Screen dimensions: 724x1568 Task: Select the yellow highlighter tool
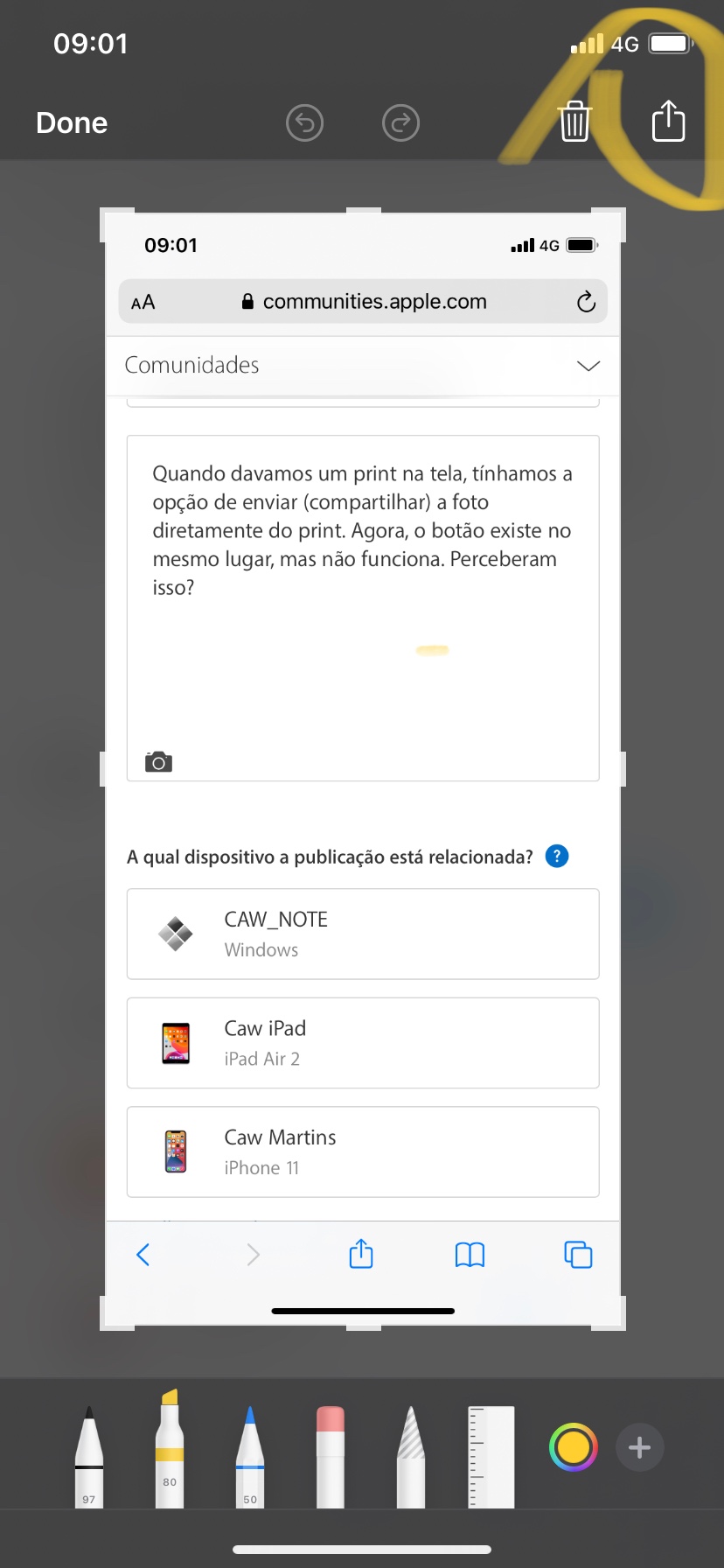(170, 1451)
